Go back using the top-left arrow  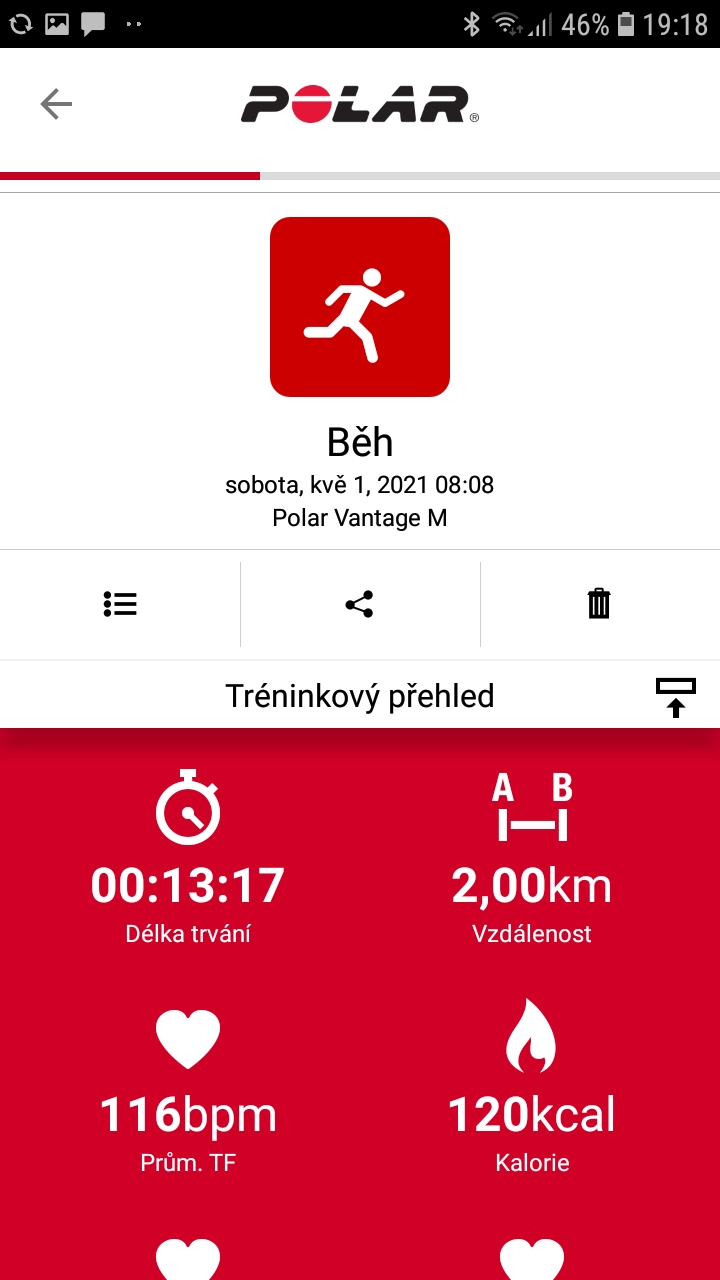coord(56,104)
